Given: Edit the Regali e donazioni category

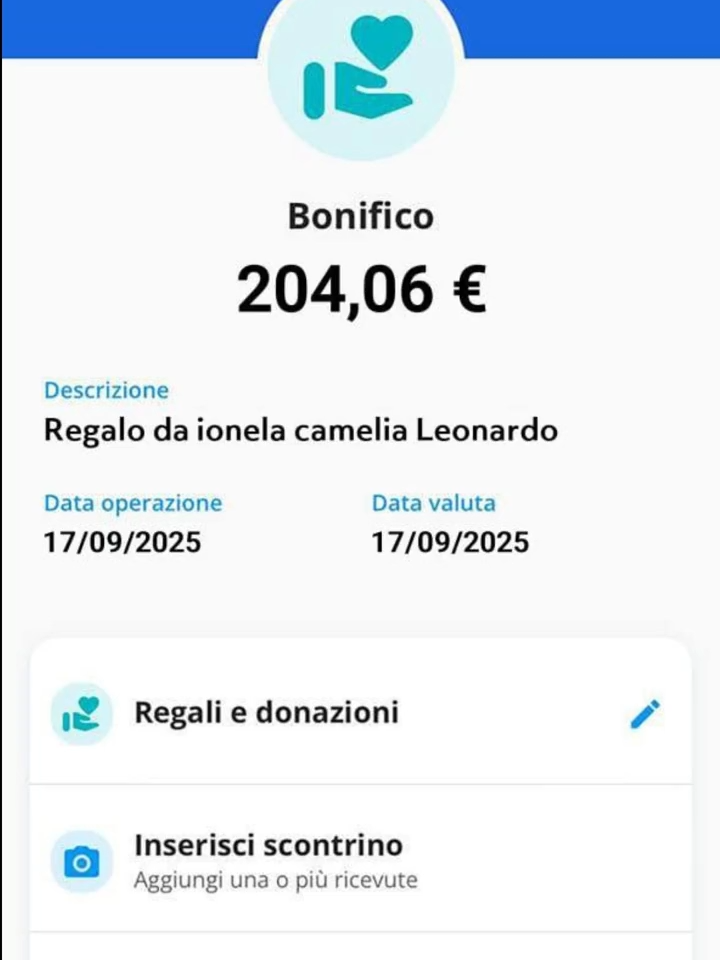Looking at the screenshot, I should click(x=646, y=712).
